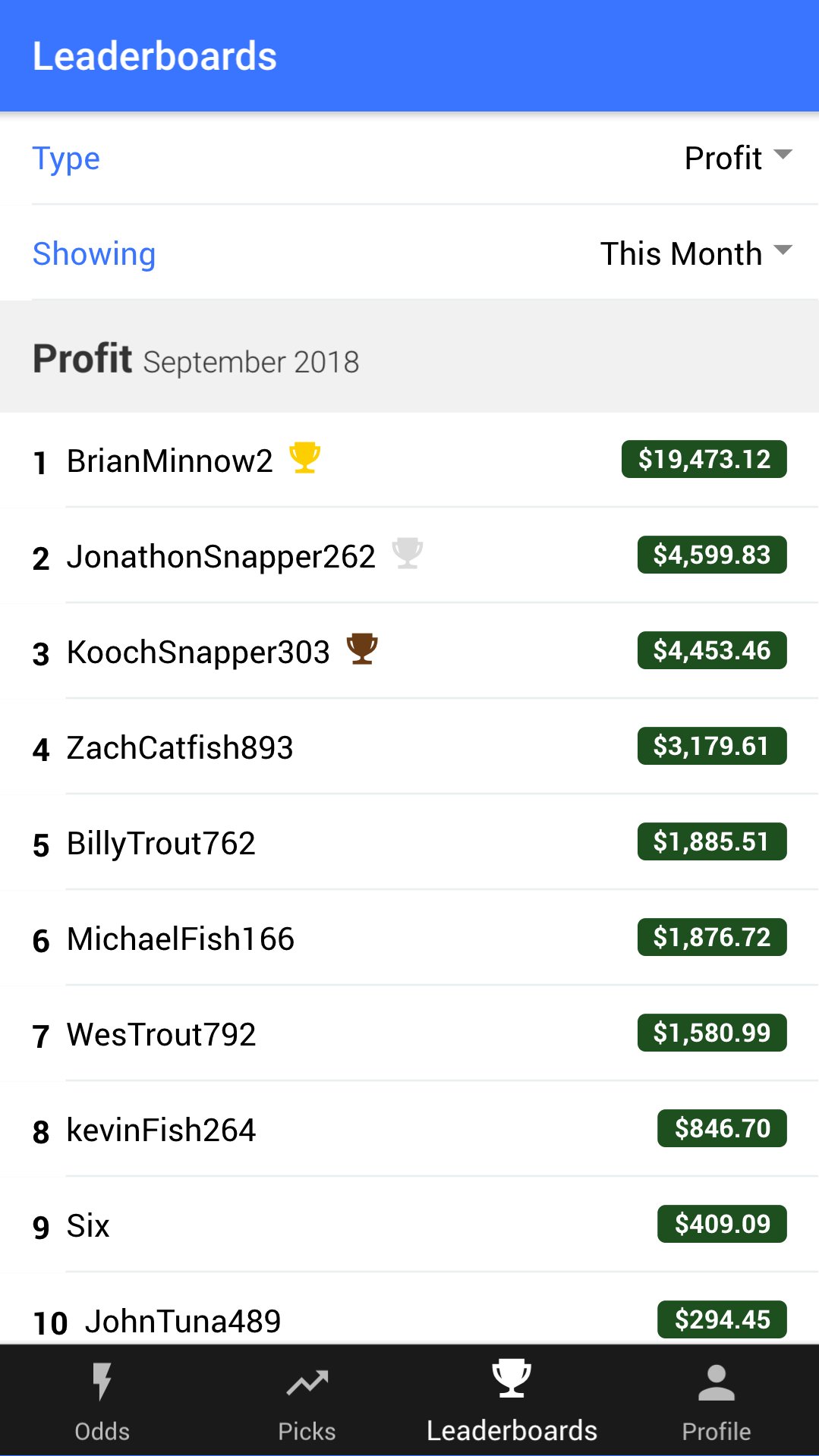This screenshot has height=1456, width=819.
Task: Open the Type dropdown showing Profit
Action: [736, 159]
